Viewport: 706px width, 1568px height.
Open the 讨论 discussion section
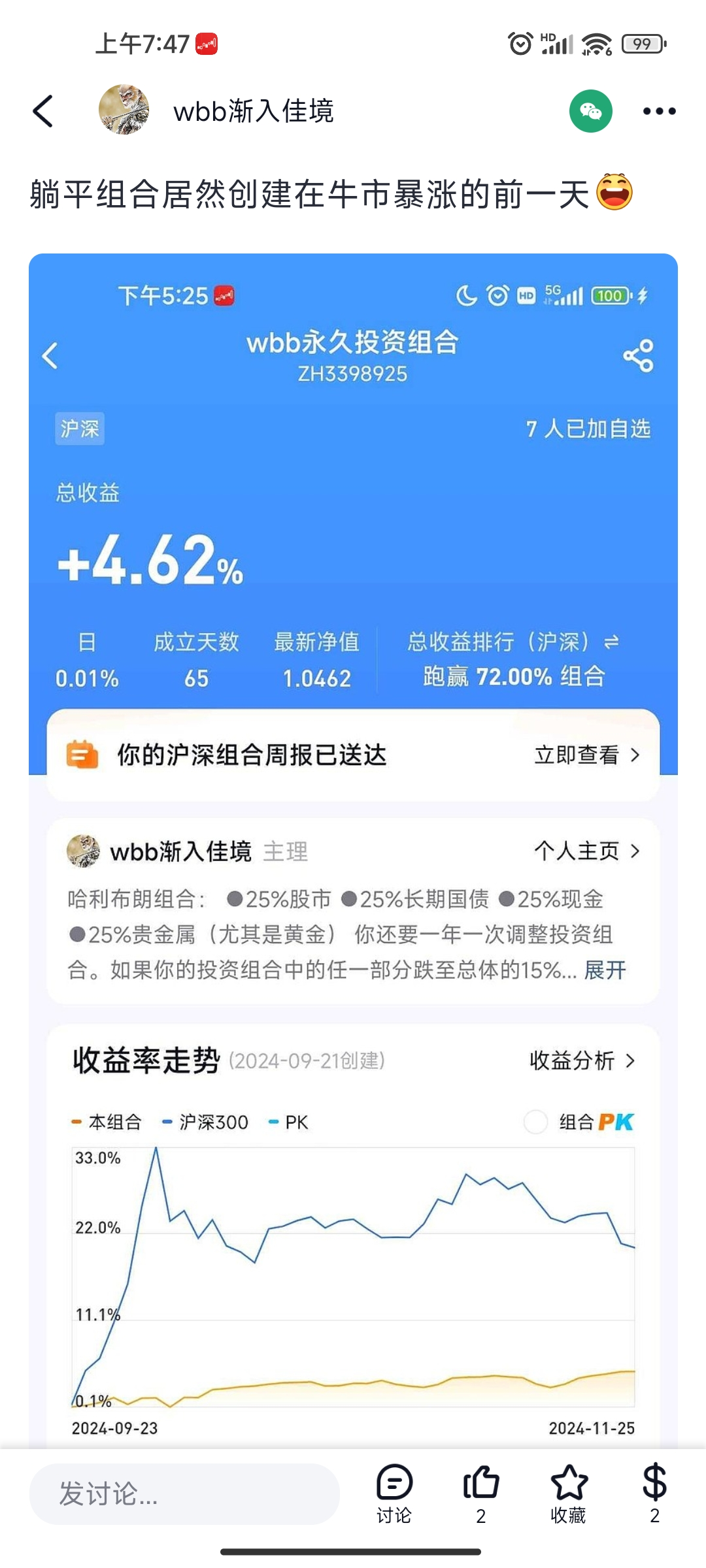(394, 1492)
